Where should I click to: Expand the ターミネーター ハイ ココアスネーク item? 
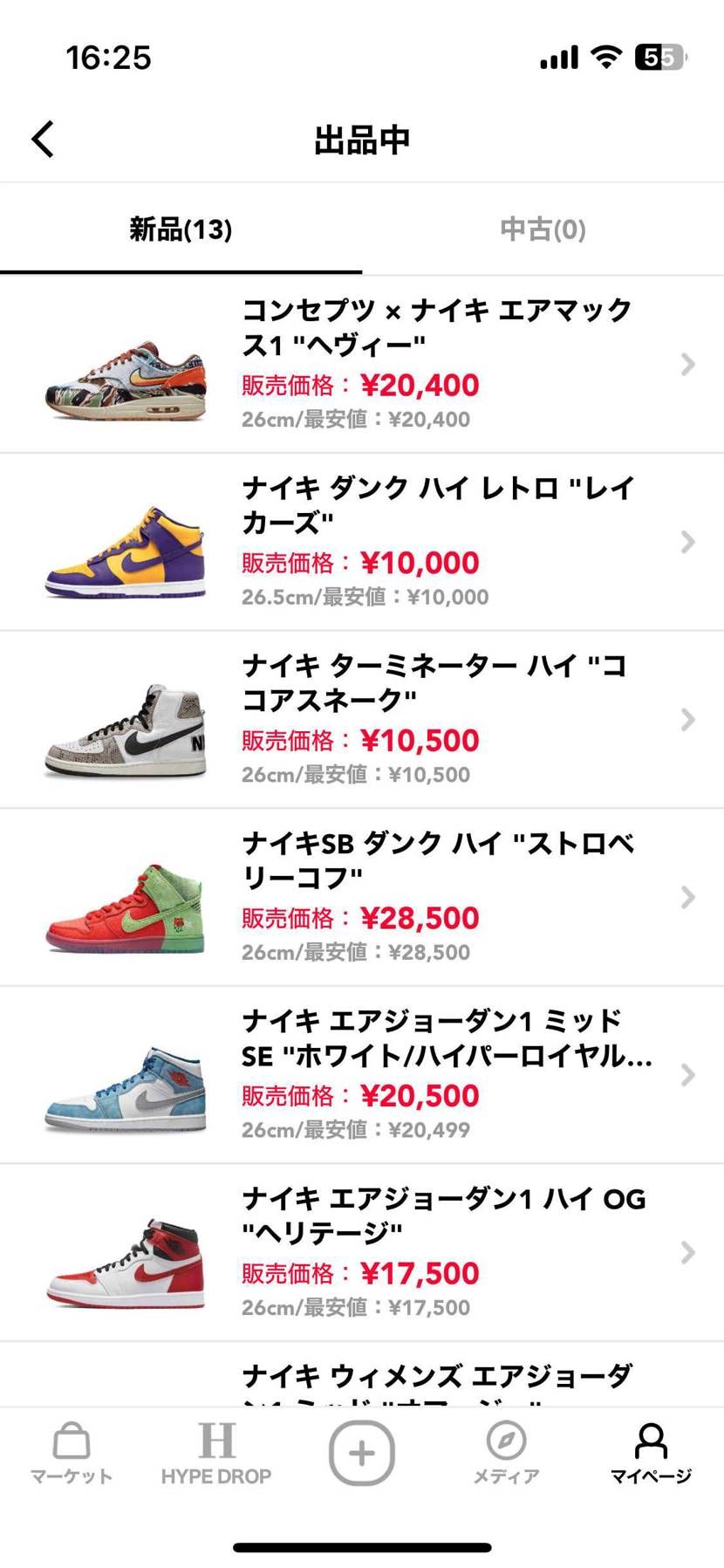pyautogui.click(x=686, y=719)
